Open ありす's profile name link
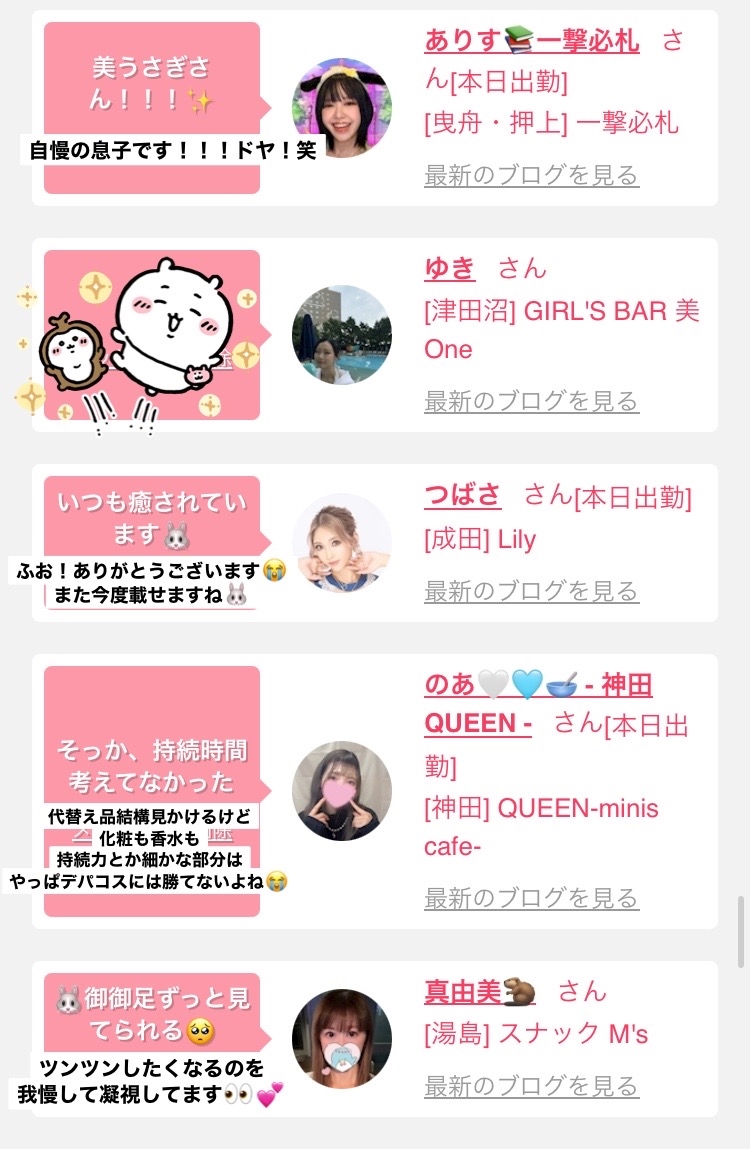Screen dimensions: 750x1149 pyautogui.click(x=532, y=40)
